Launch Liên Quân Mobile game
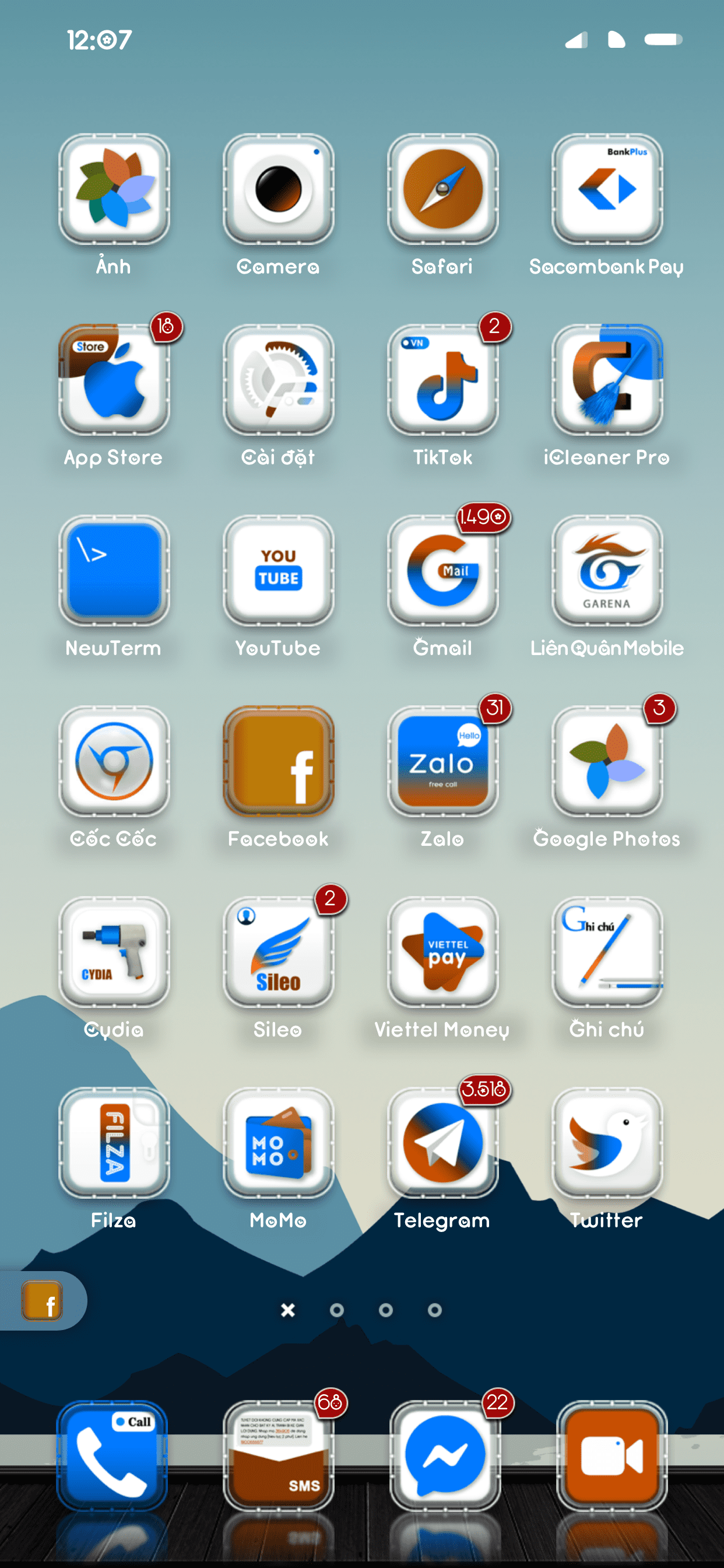The height and width of the screenshot is (1568, 724). (x=607, y=570)
